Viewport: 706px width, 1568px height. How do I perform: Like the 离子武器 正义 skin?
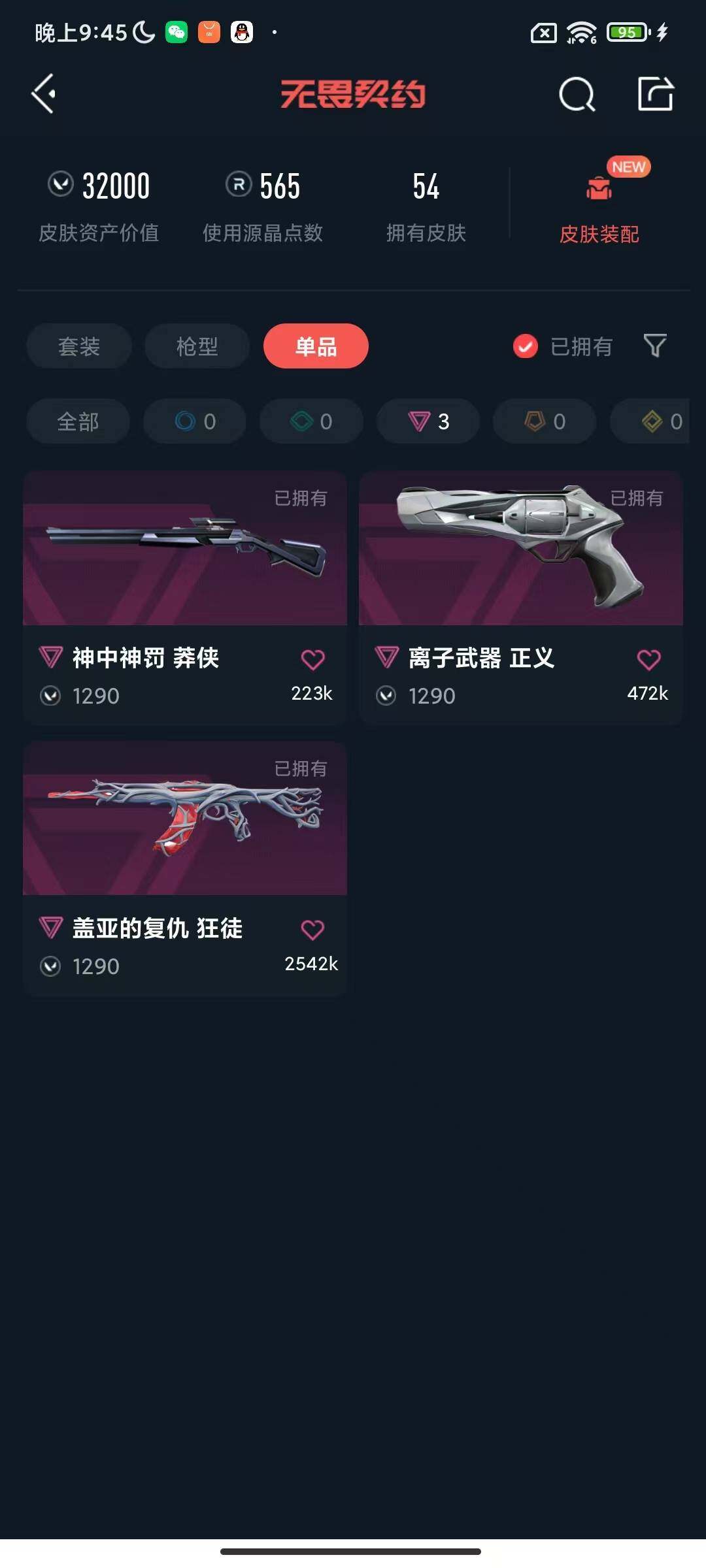648,660
